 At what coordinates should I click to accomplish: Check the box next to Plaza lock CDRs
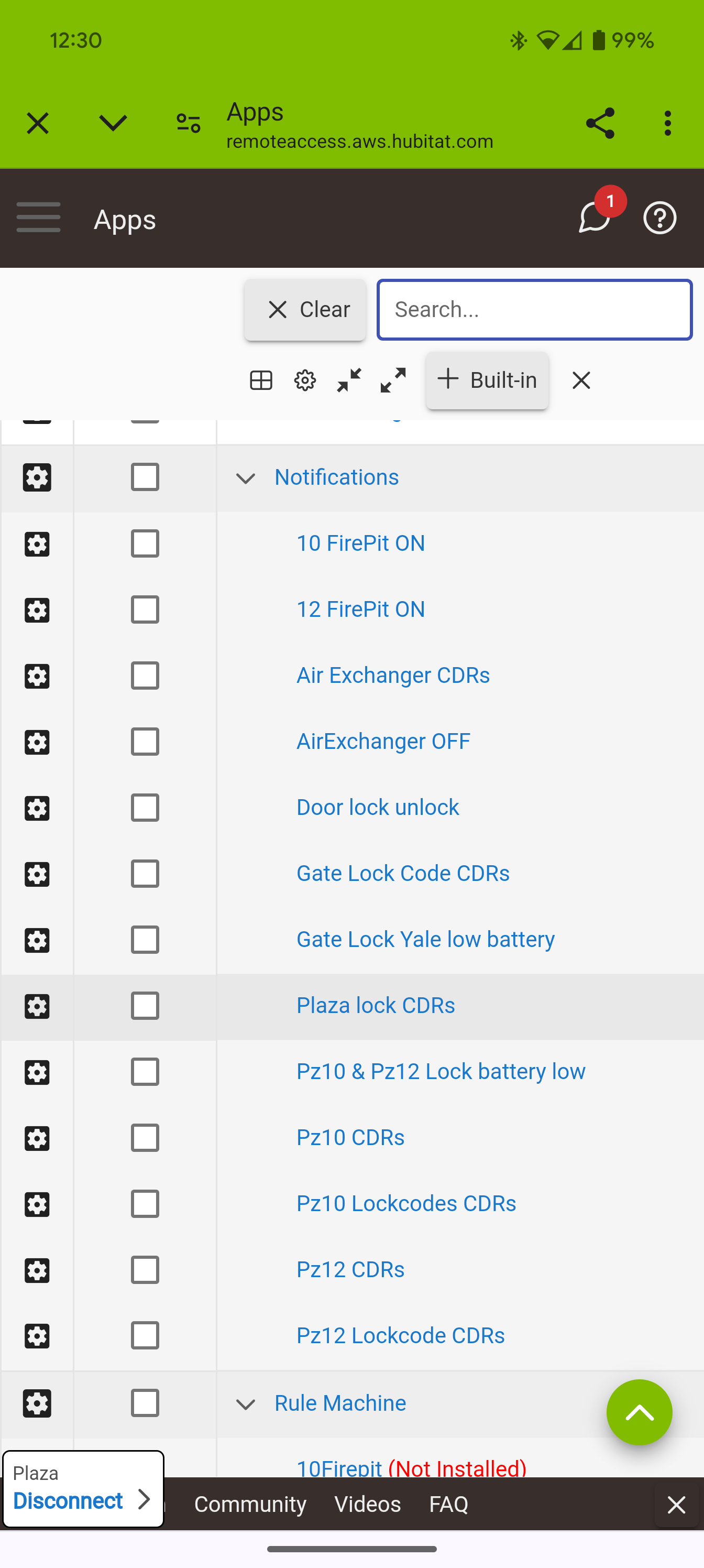(145, 1006)
